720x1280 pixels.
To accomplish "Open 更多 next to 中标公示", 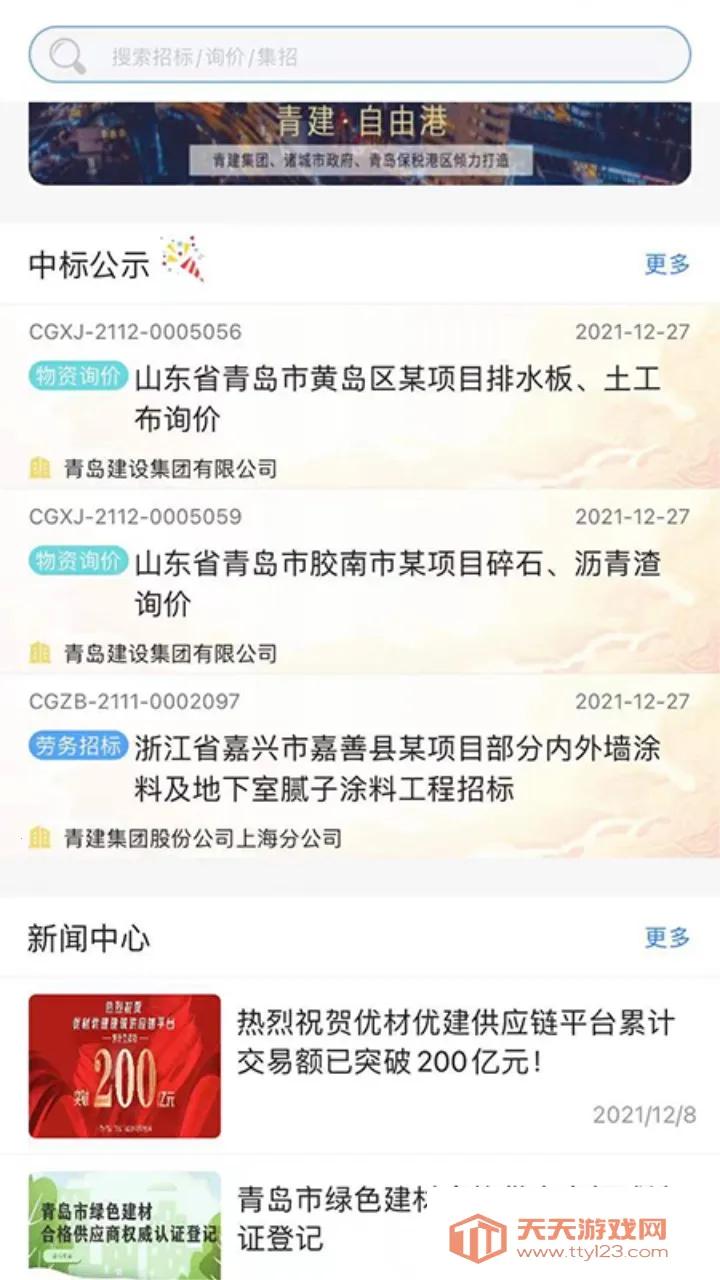I will (x=665, y=262).
